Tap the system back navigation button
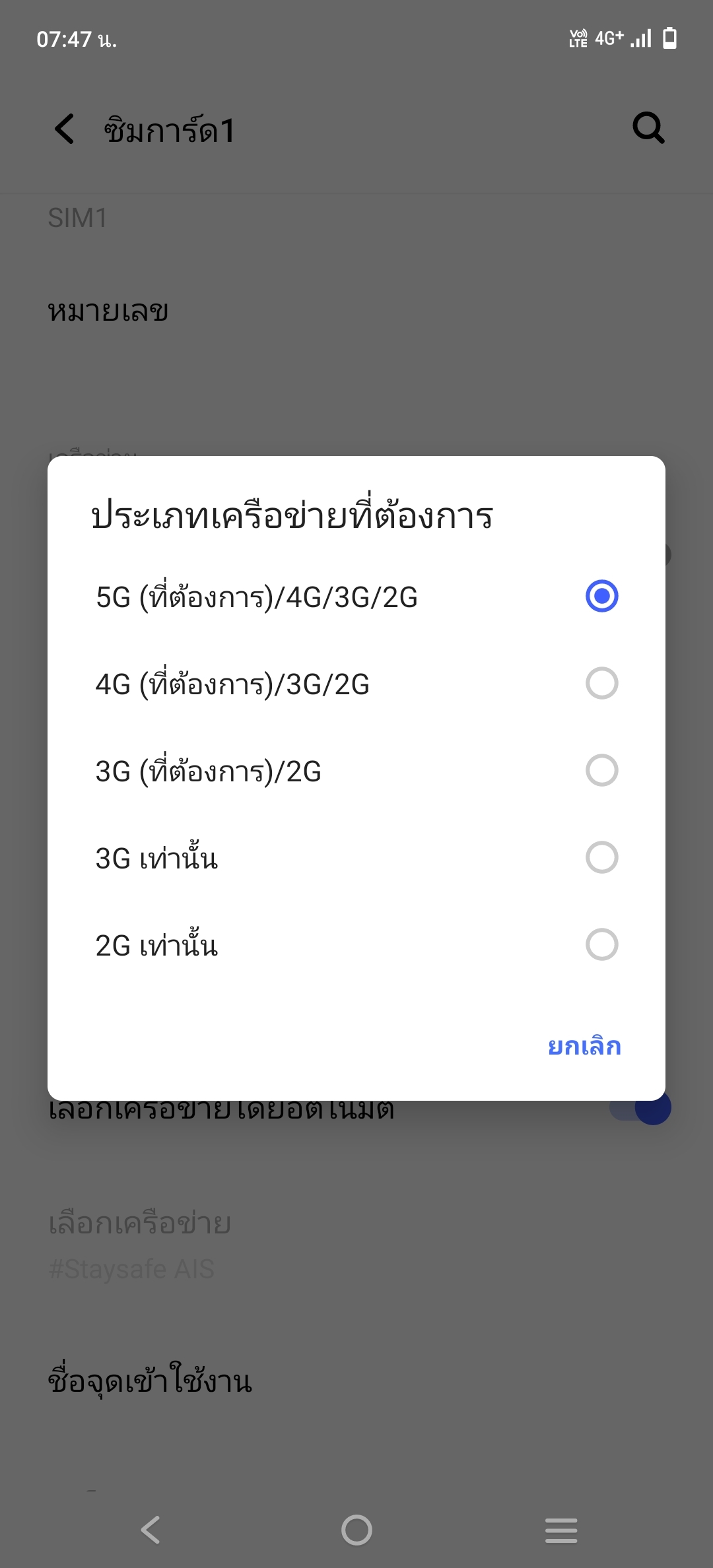713x1568 pixels. pyautogui.click(x=151, y=1530)
